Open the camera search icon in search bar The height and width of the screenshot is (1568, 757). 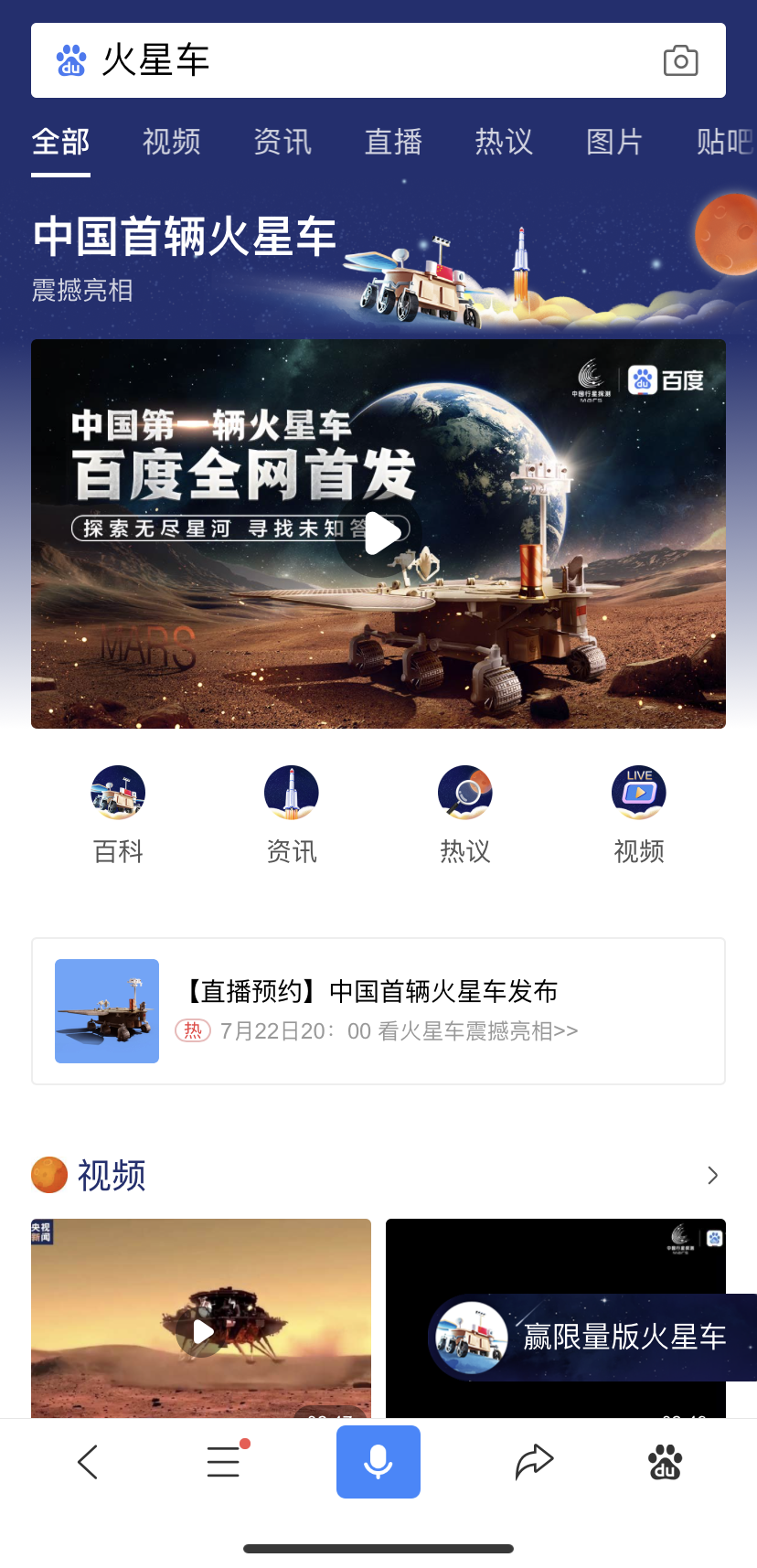click(x=680, y=59)
